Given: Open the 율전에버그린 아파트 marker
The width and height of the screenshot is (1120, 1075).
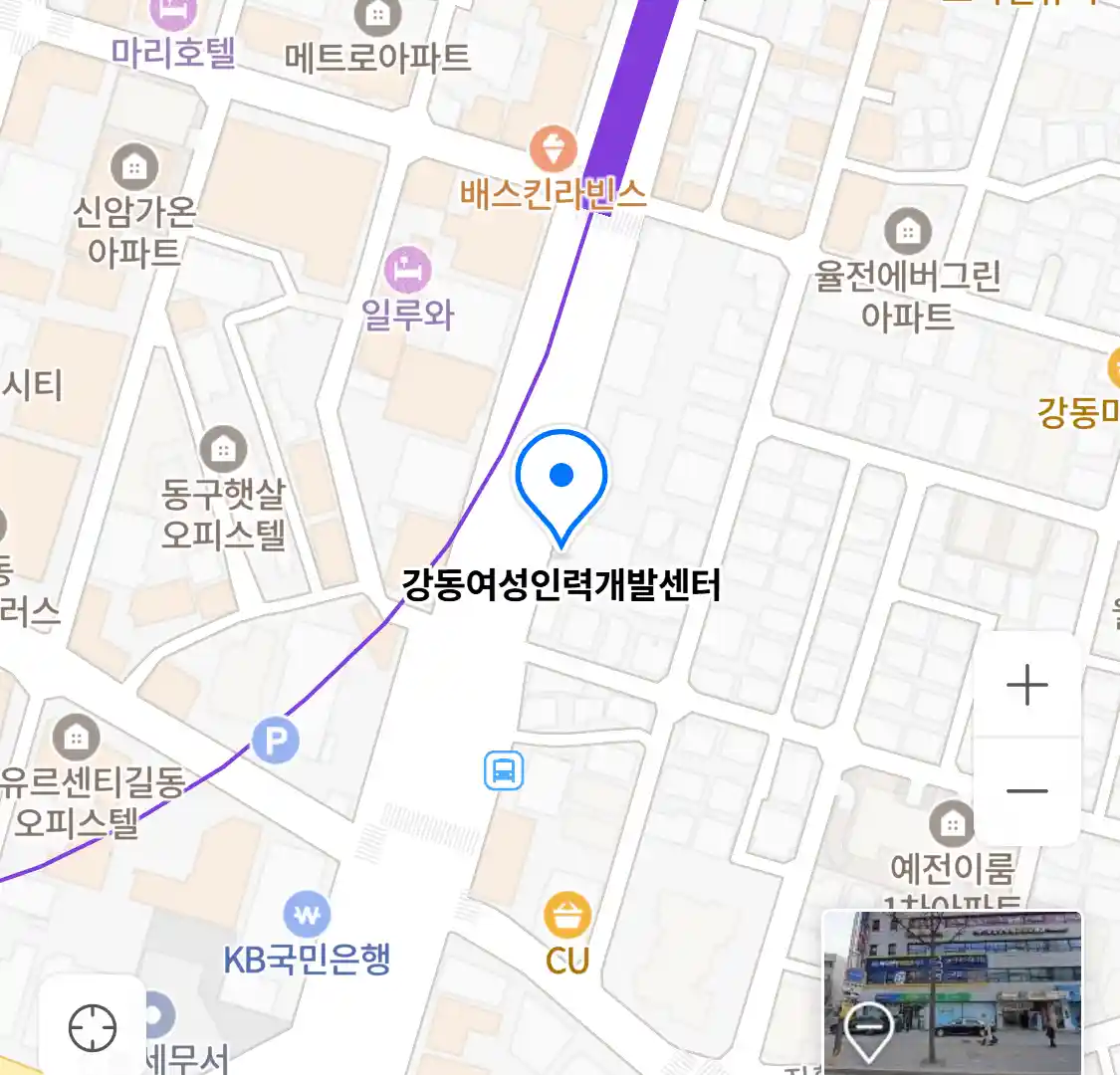Looking at the screenshot, I should tap(907, 231).
